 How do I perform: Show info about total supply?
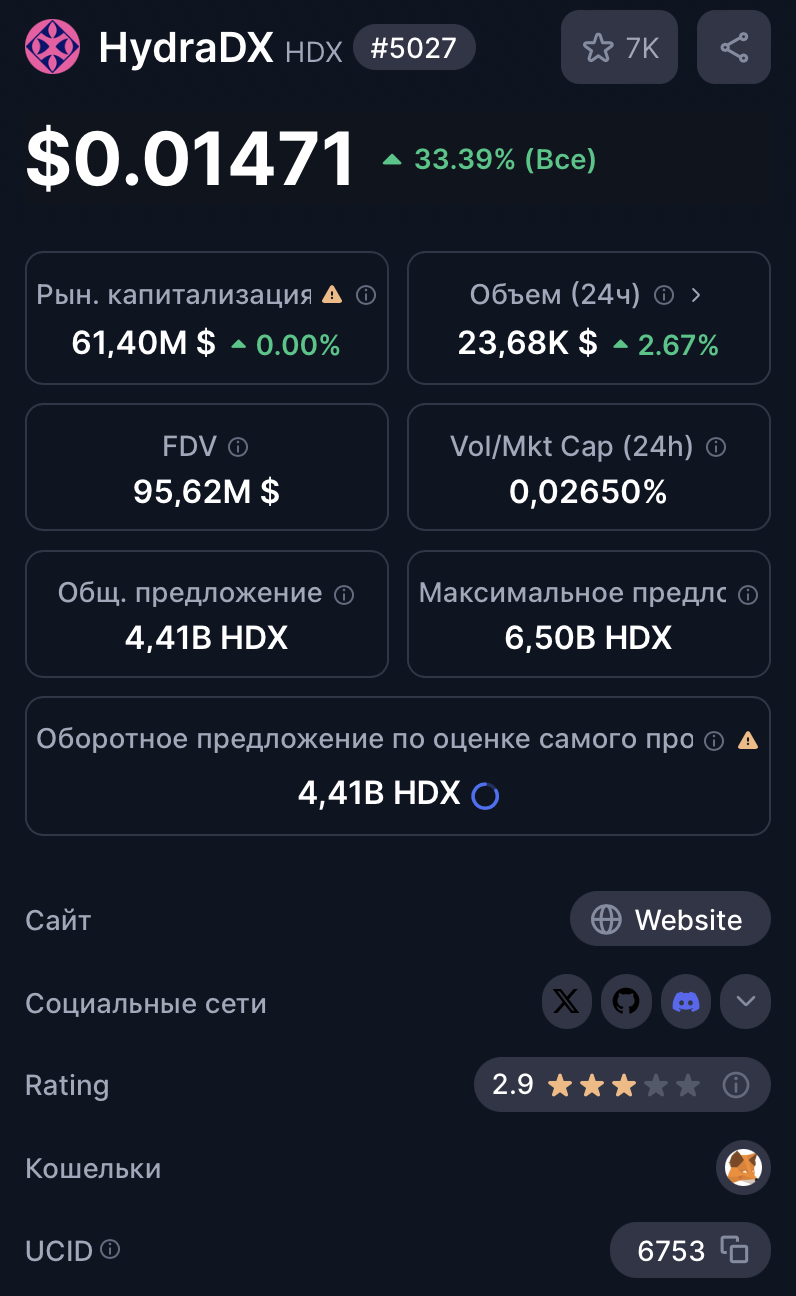click(x=344, y=595)
